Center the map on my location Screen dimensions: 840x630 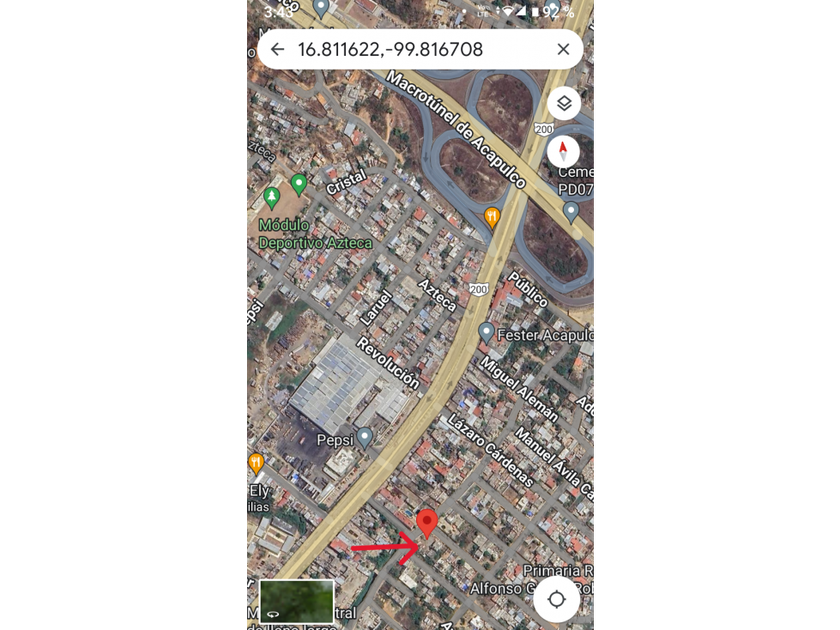[557, 599]
